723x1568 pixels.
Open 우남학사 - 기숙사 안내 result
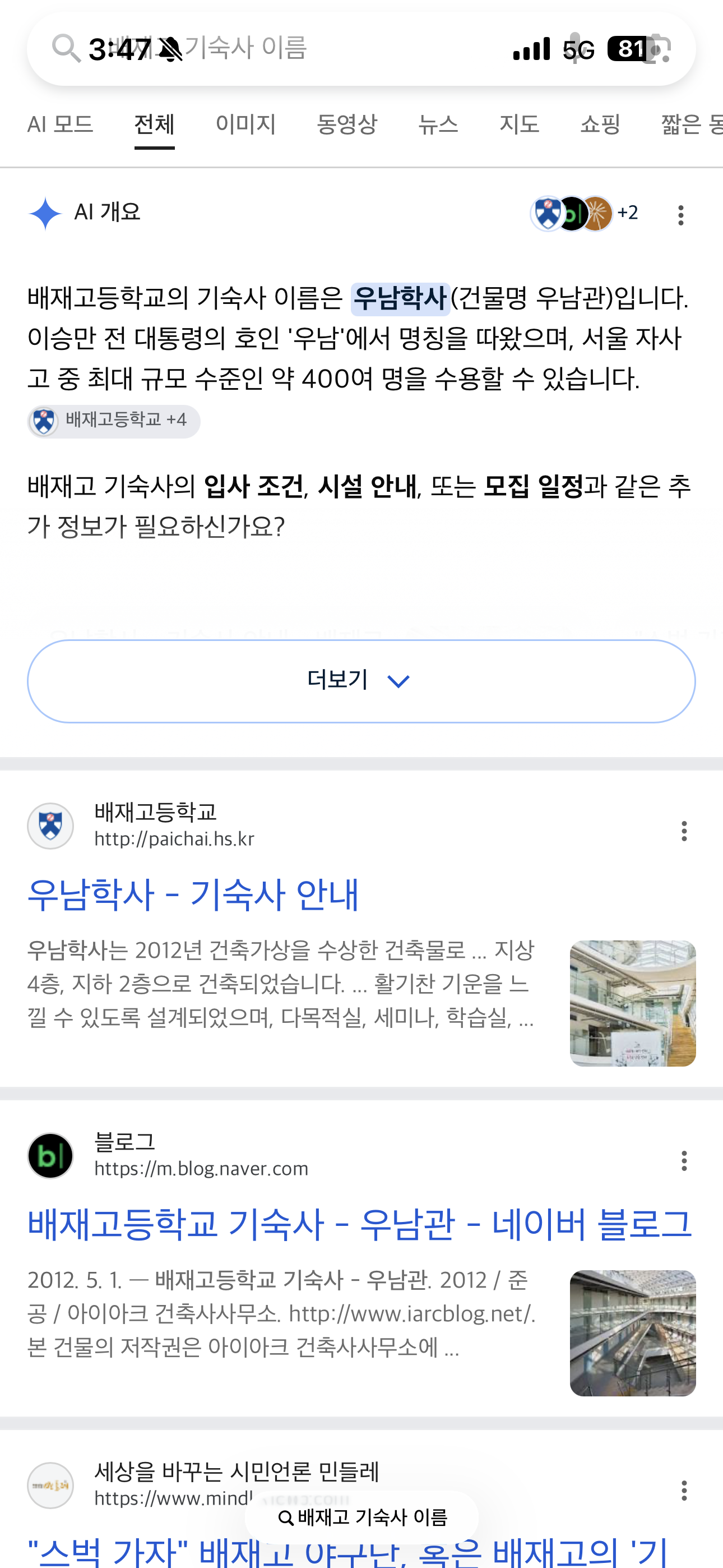point(193,895)
